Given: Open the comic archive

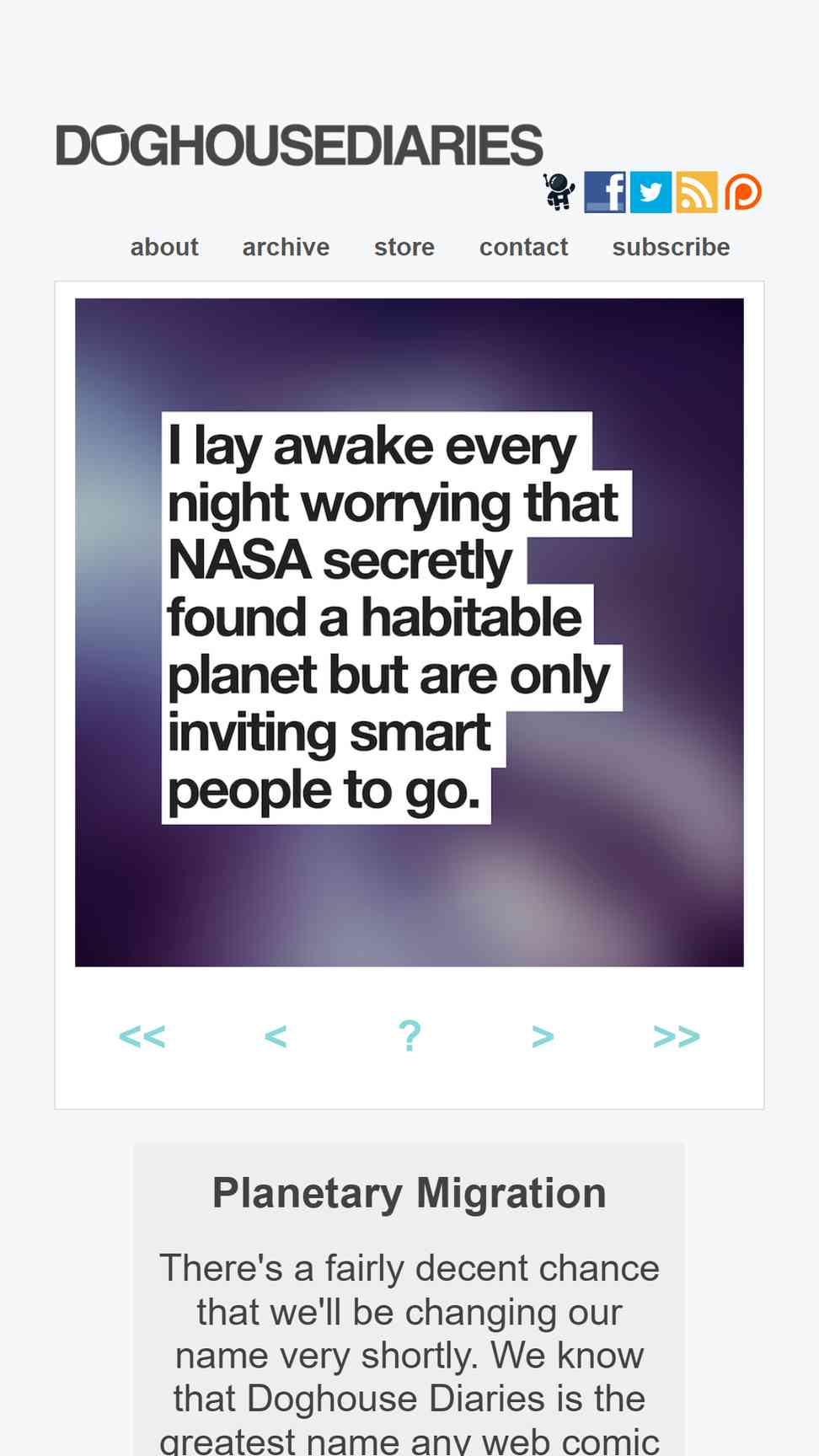Looking at the screenshot, I should tap(286, 247).
